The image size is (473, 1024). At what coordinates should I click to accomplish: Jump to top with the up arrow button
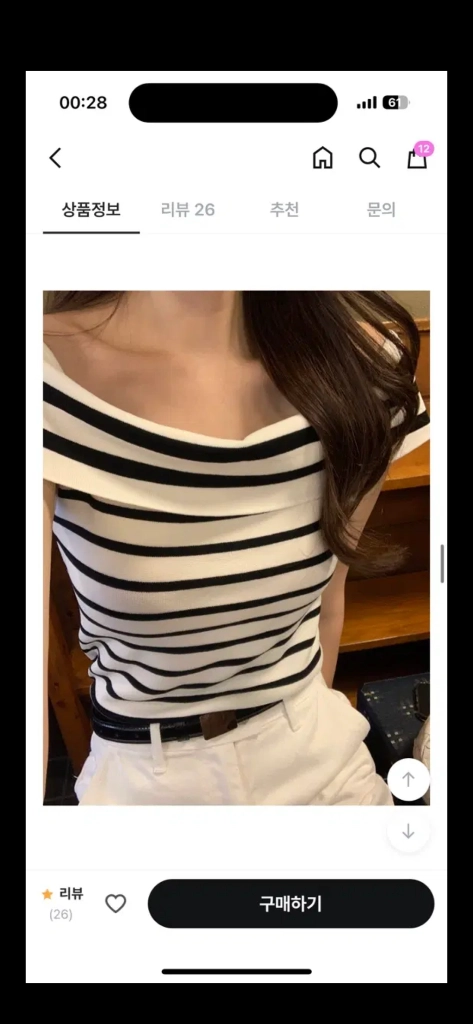408,780
